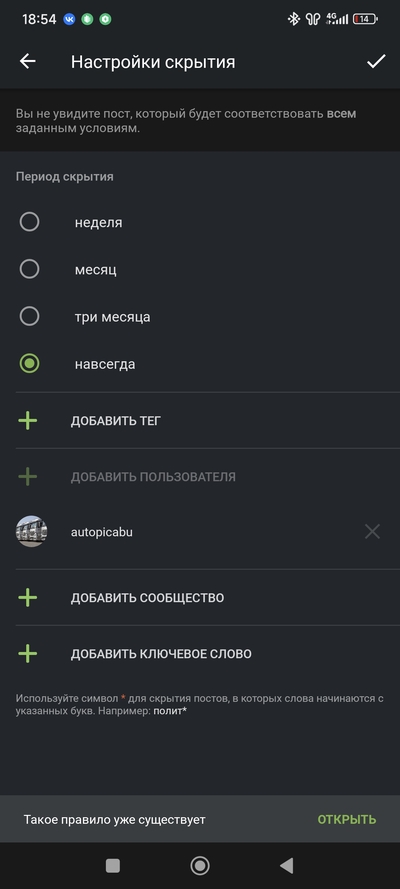This screenshot has height=889, width=400.
Task: Add a keyword via 'Добавить ключевое слово'
Action: pyautogui.click(x=200, y=654)
